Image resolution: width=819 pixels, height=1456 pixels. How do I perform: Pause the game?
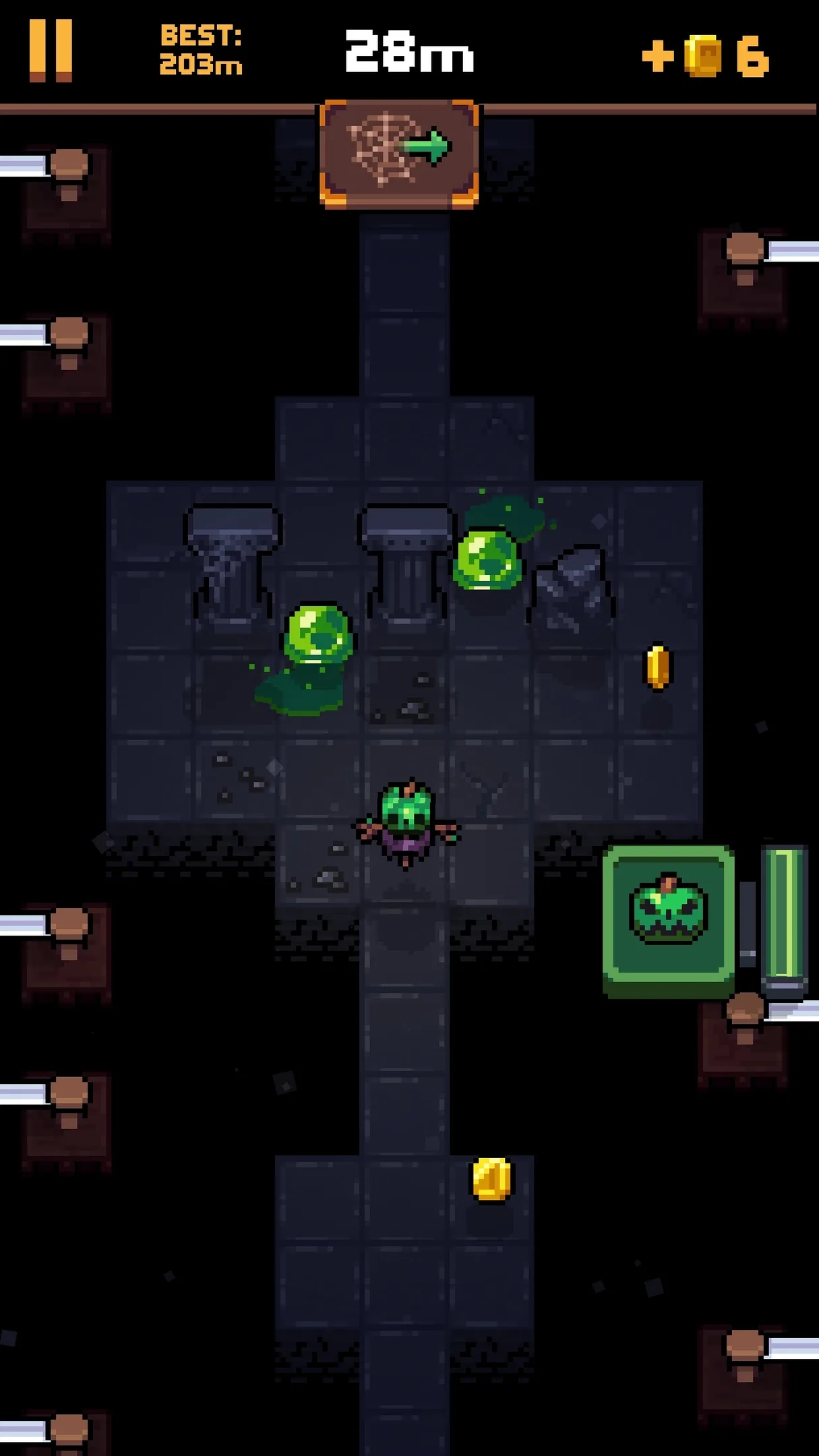pos(51,51)
